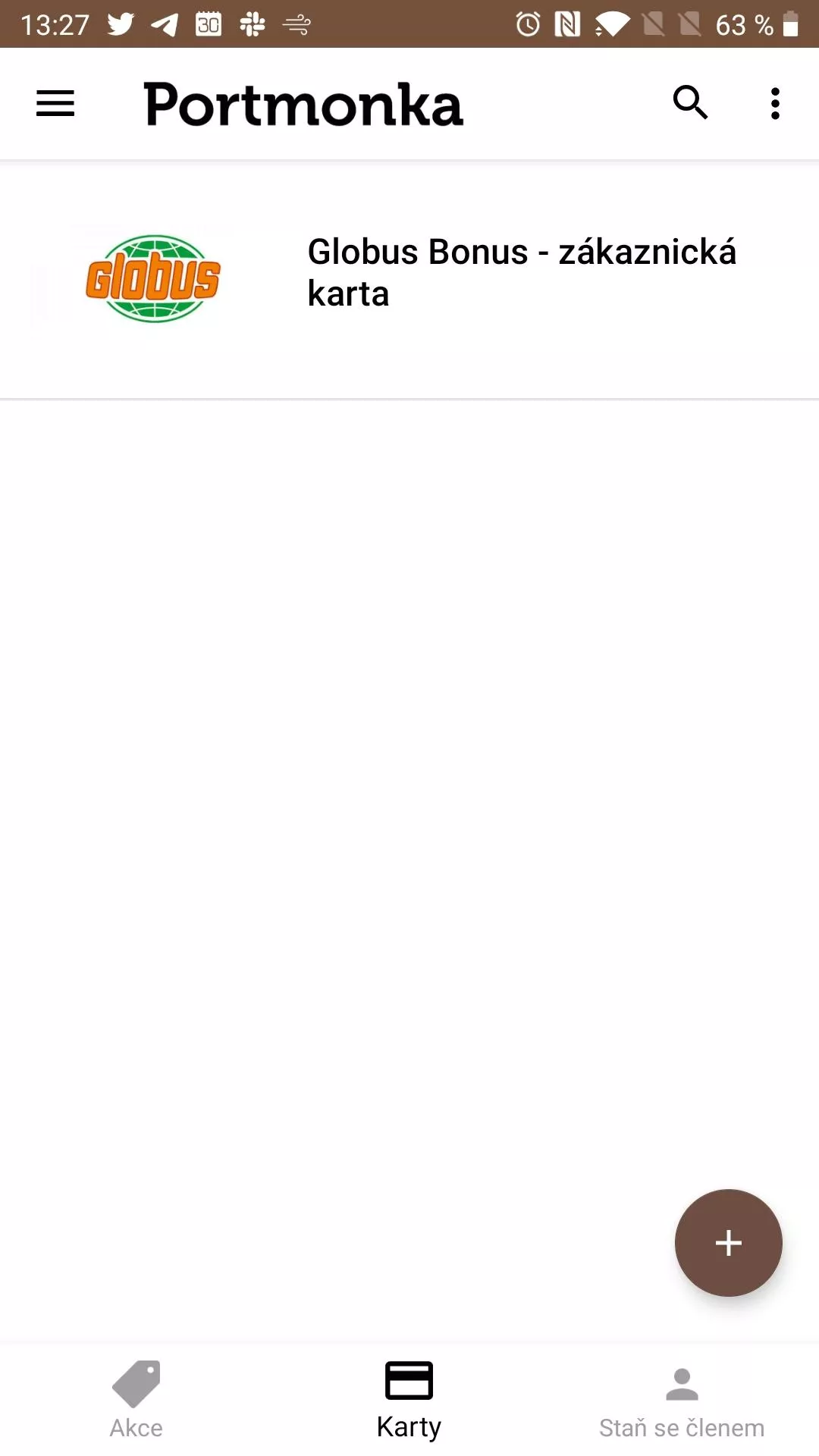Open the Globus Bonus zákaznická karta
This screenshot has width=819, height=1456.
(409, 280)
